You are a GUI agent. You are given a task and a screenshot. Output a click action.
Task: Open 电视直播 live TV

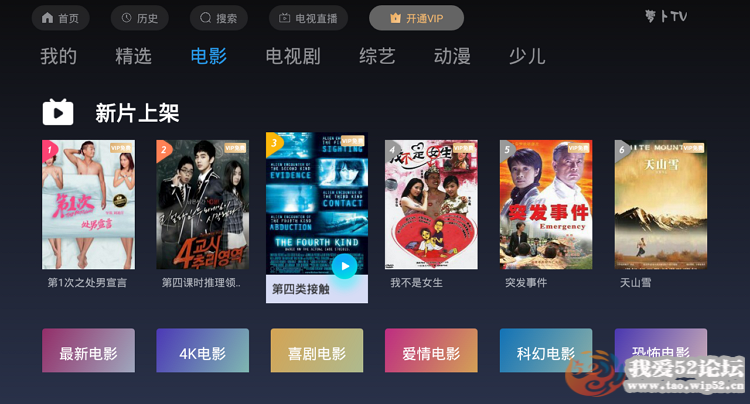coord(308,18)
